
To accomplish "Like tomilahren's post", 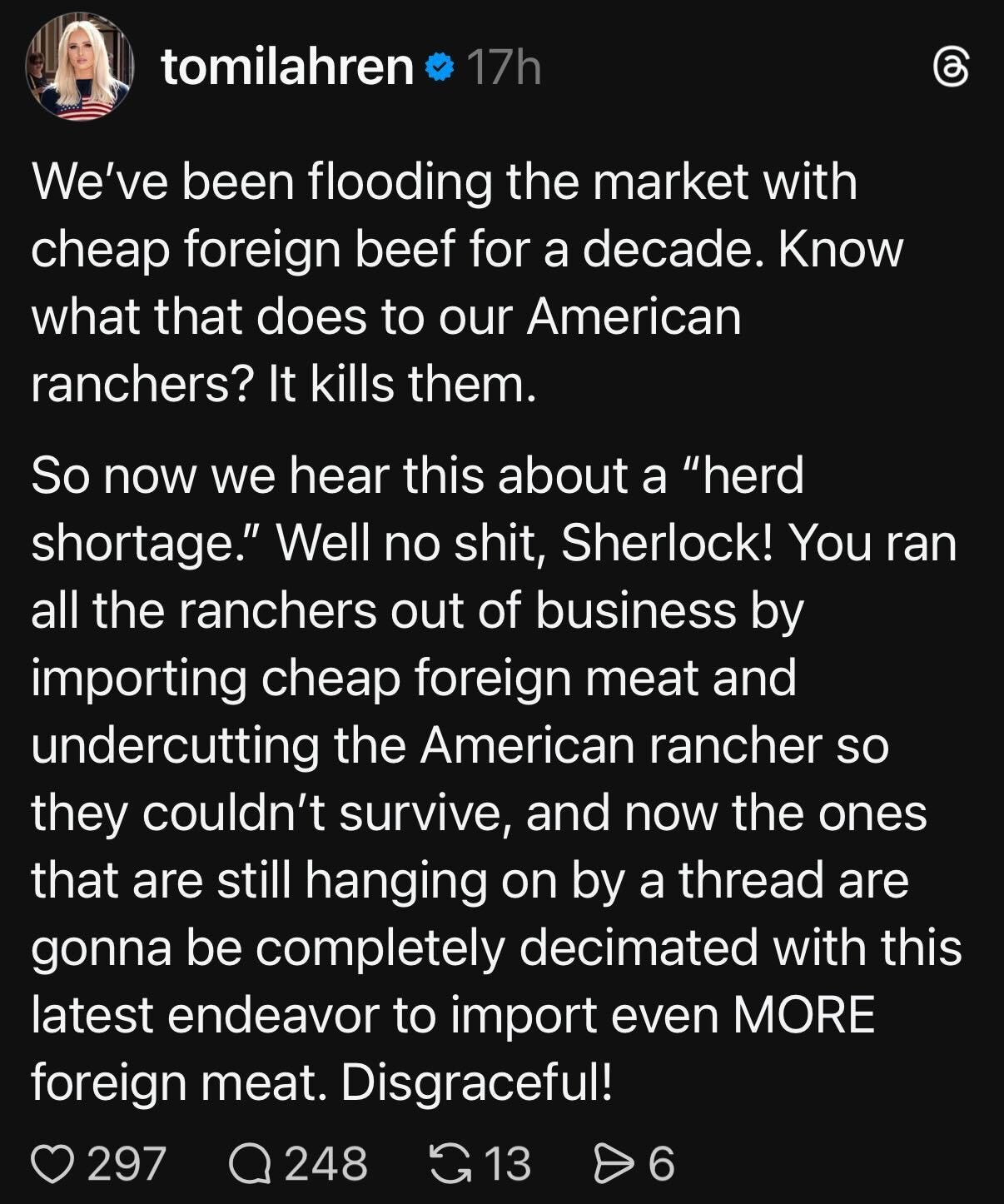I will click(x=55, y=1163).
